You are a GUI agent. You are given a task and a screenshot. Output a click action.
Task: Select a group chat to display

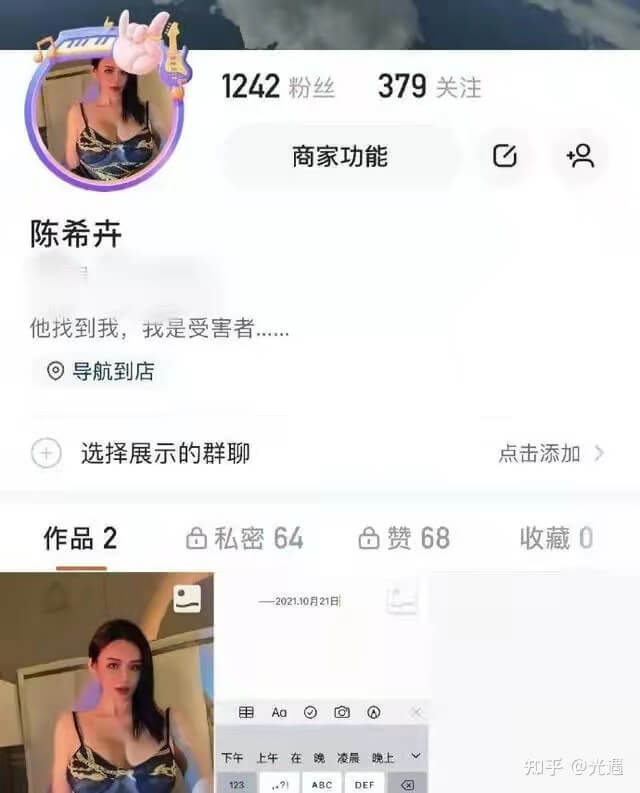click(x=165, y=453)
